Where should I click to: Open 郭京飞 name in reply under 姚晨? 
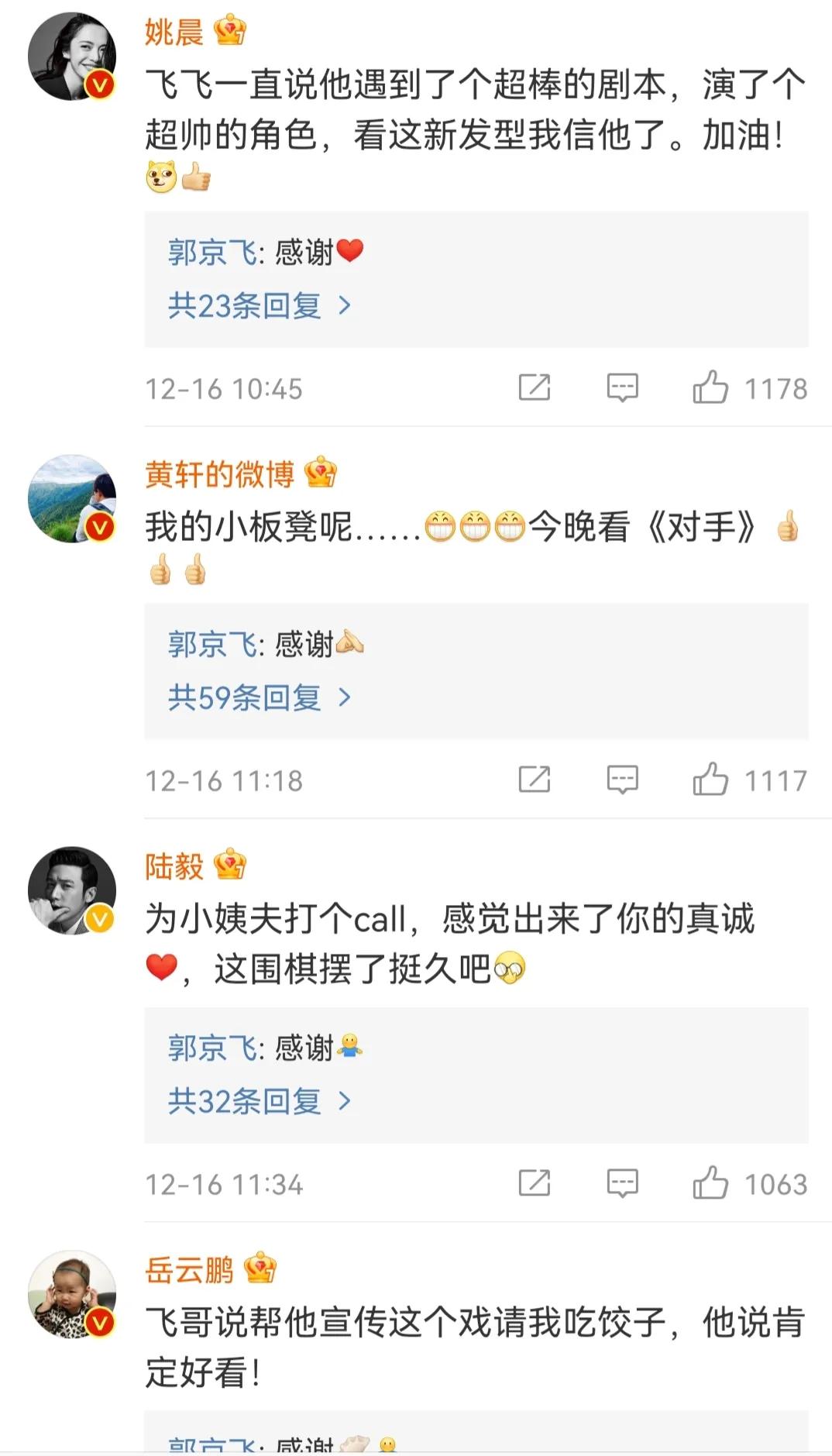tap(212, 253)
